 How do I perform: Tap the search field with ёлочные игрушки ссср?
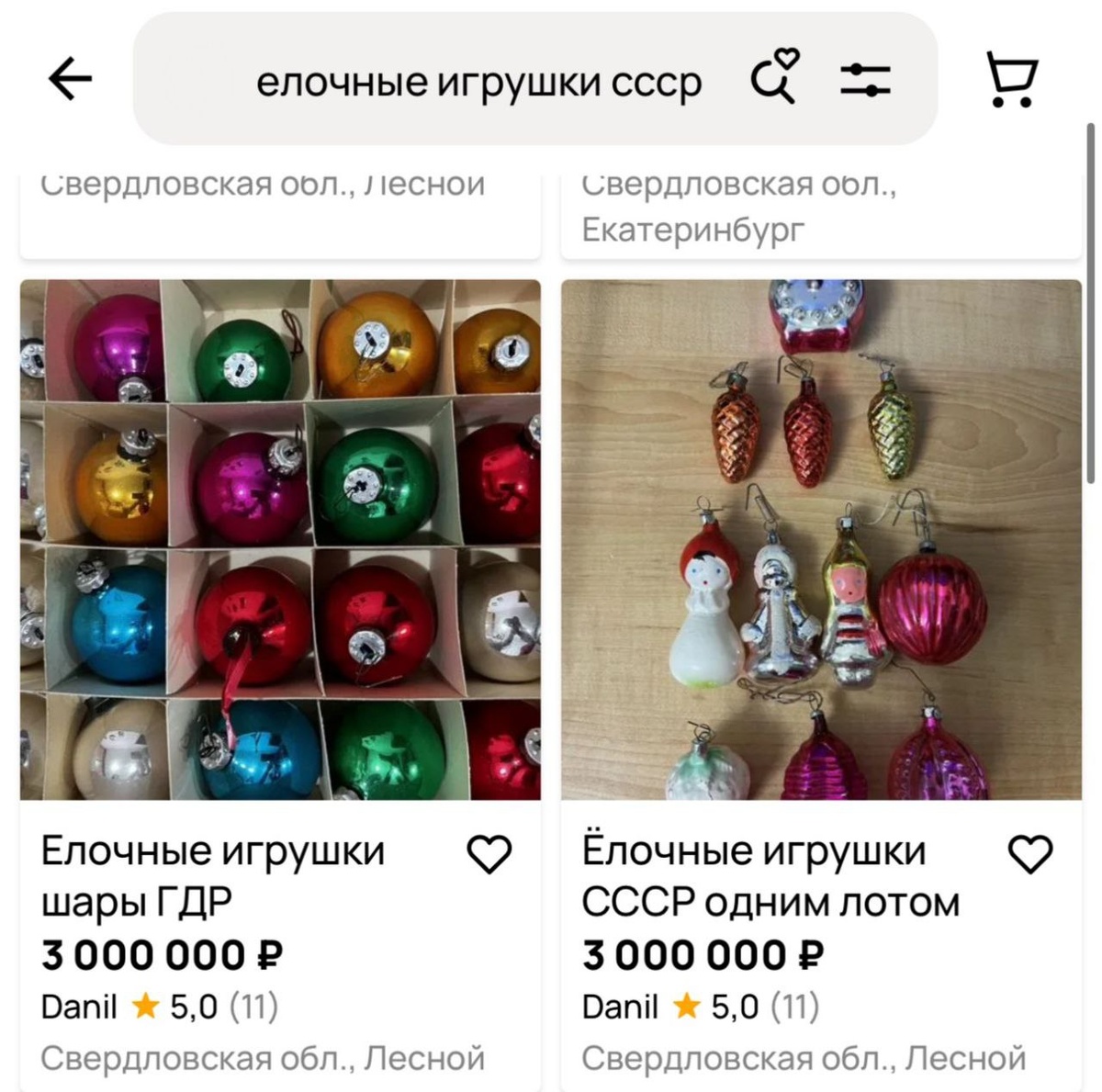click(x=478, y=83)
